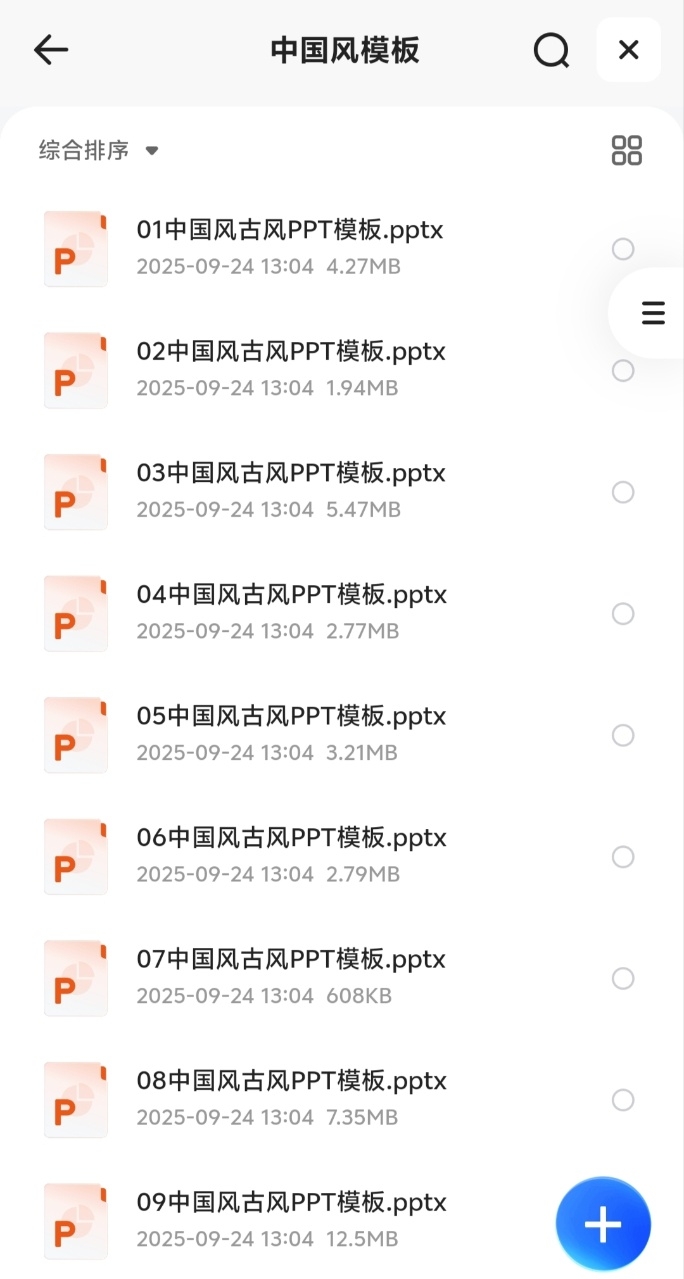This screenshot has height=1279, width=684.
Task: Open search in 中国风模板 folder
Action: [x=551, y=50]
